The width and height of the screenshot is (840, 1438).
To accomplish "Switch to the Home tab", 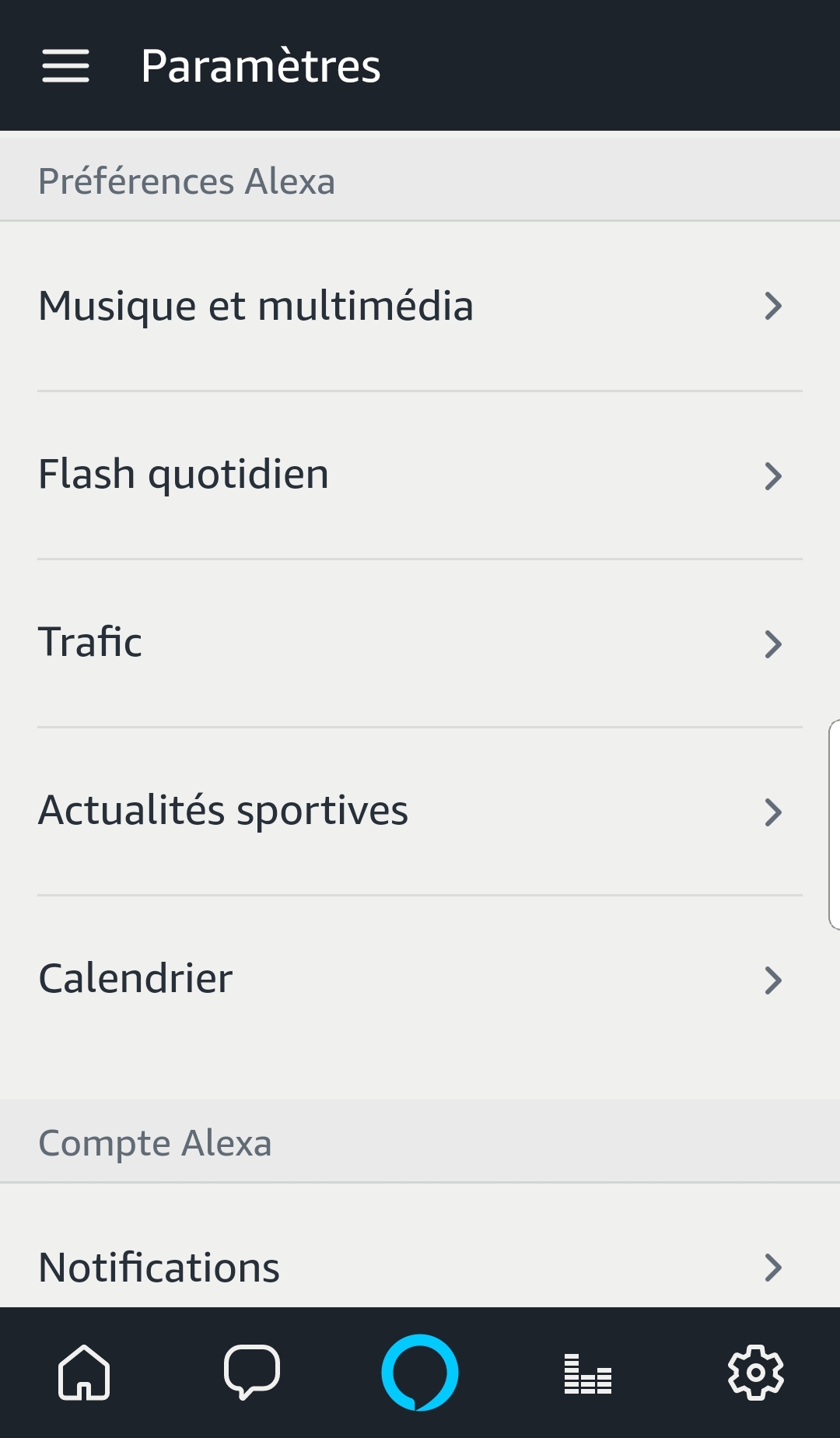I will pyautogui.click(x=84, y=1373).
